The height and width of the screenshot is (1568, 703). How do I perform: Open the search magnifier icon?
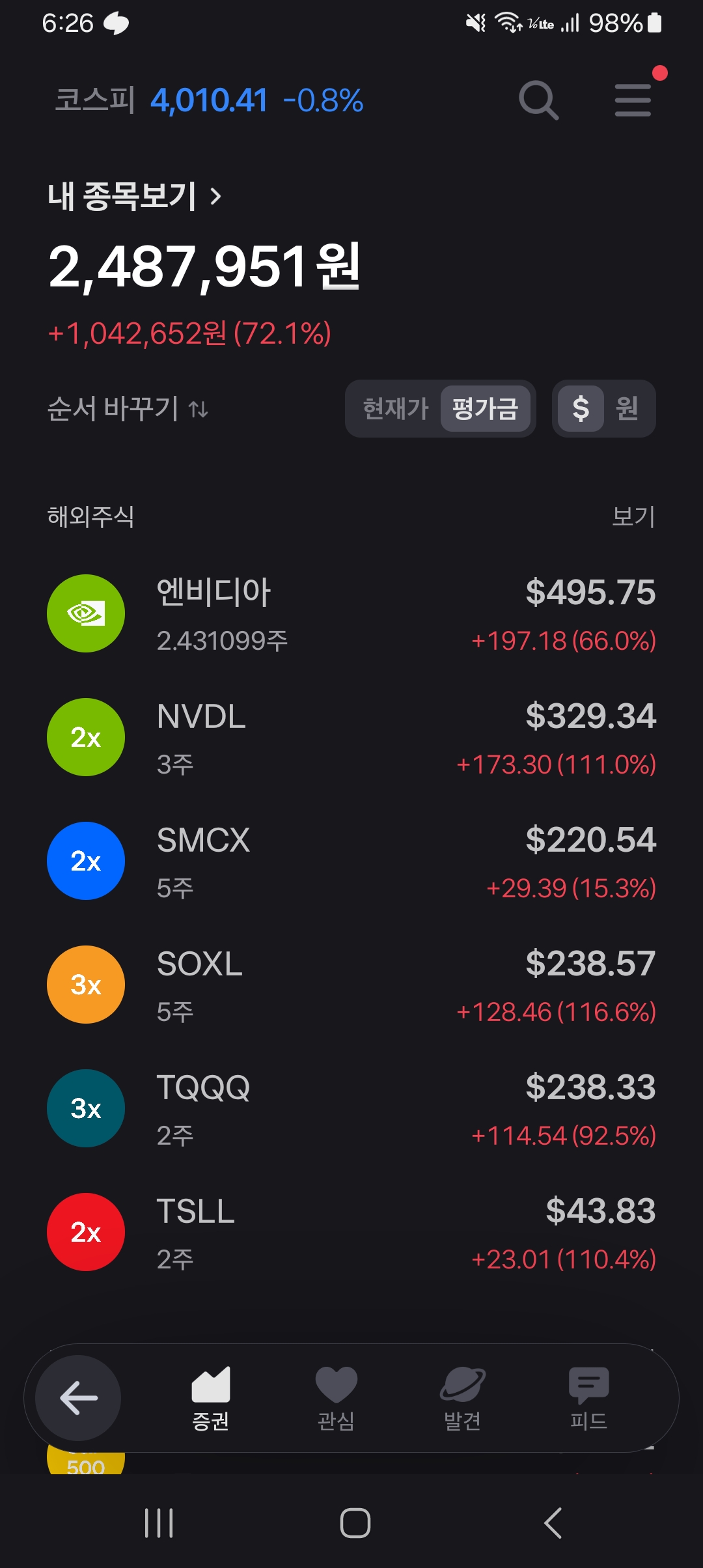pyautogui.click(x=538, y=100)
